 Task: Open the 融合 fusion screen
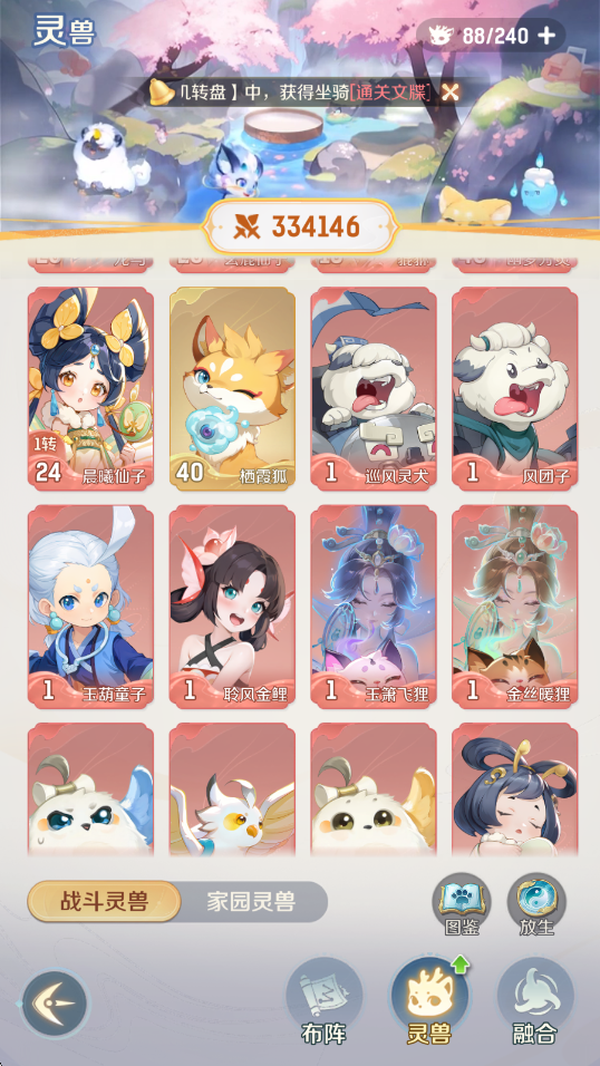pyautogui.click(x=535, y=1002)
